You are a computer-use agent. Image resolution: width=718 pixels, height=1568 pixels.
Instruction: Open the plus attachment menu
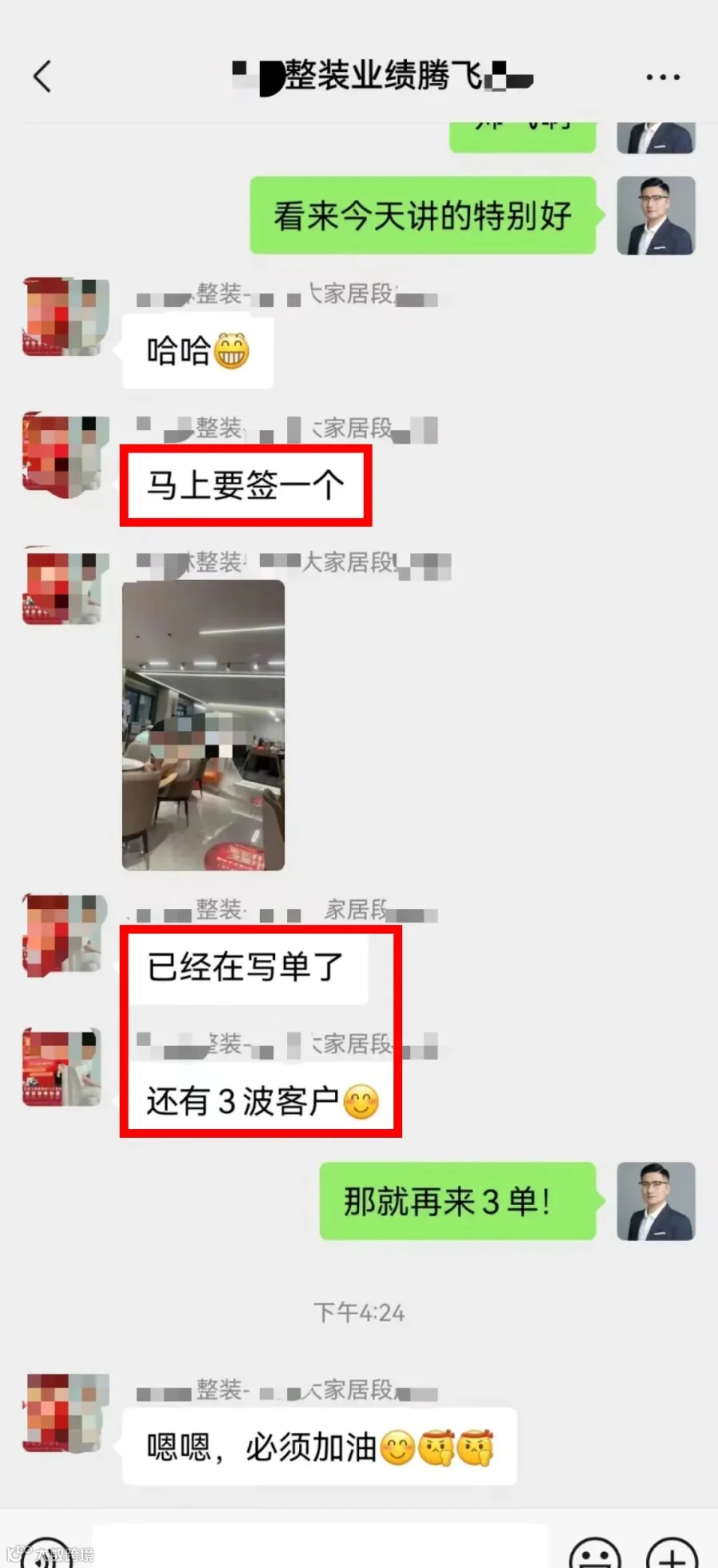tap(672, 1553)
